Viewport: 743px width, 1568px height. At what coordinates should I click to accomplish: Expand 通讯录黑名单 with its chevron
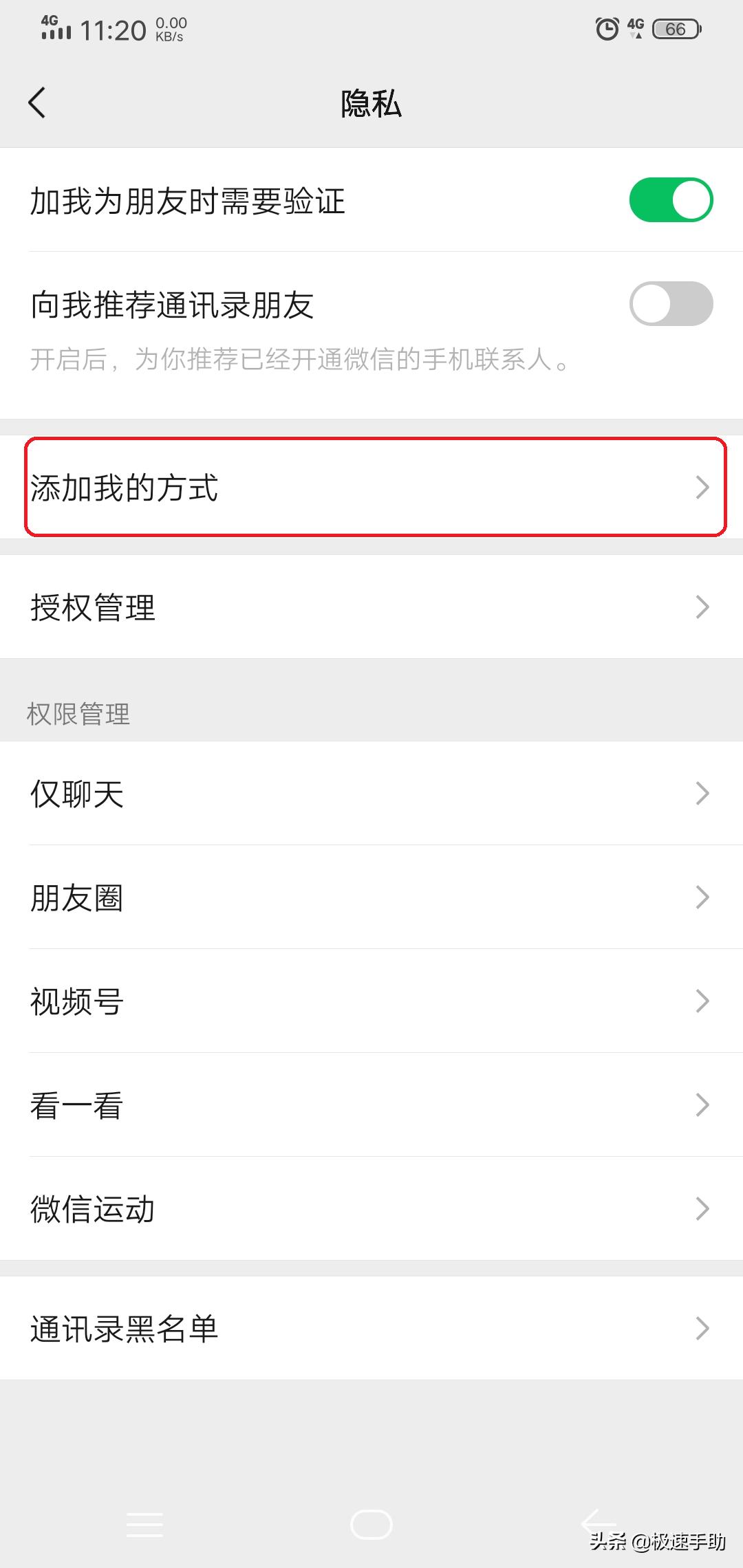(703, 1327)
